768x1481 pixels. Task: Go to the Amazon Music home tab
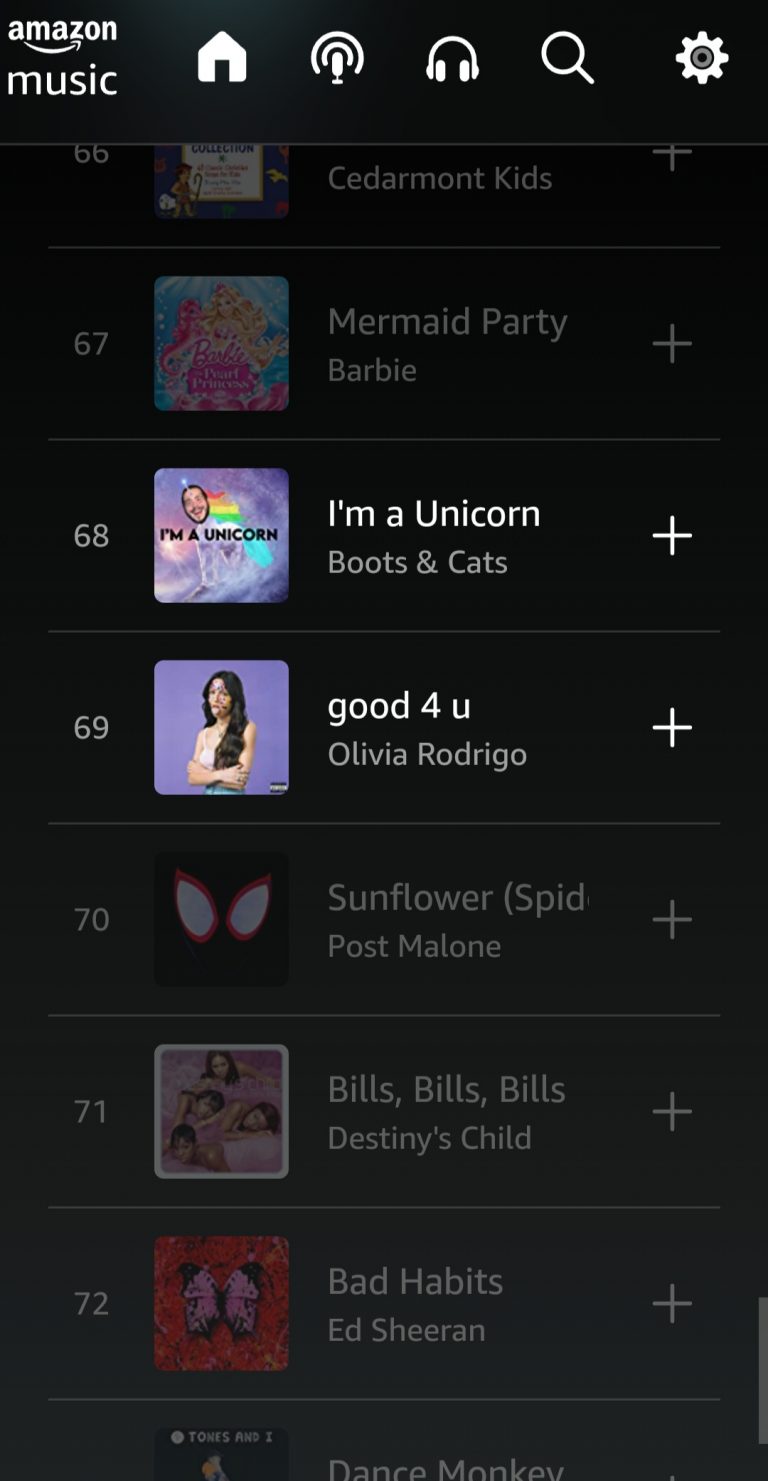click(x=222, y=57)
